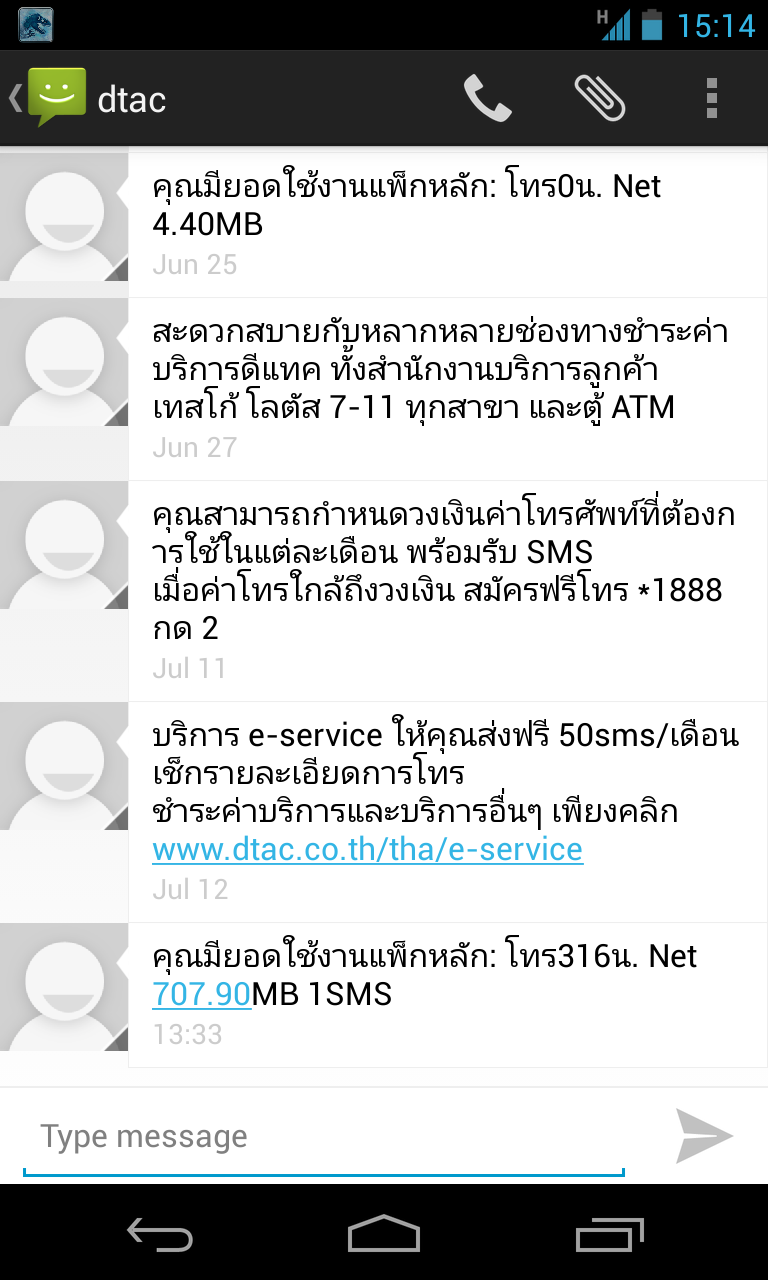Image resolution: width=768 pixels, height=1280 pixels.
Task: Focus the Type message field
Action: coord(324,1137)
